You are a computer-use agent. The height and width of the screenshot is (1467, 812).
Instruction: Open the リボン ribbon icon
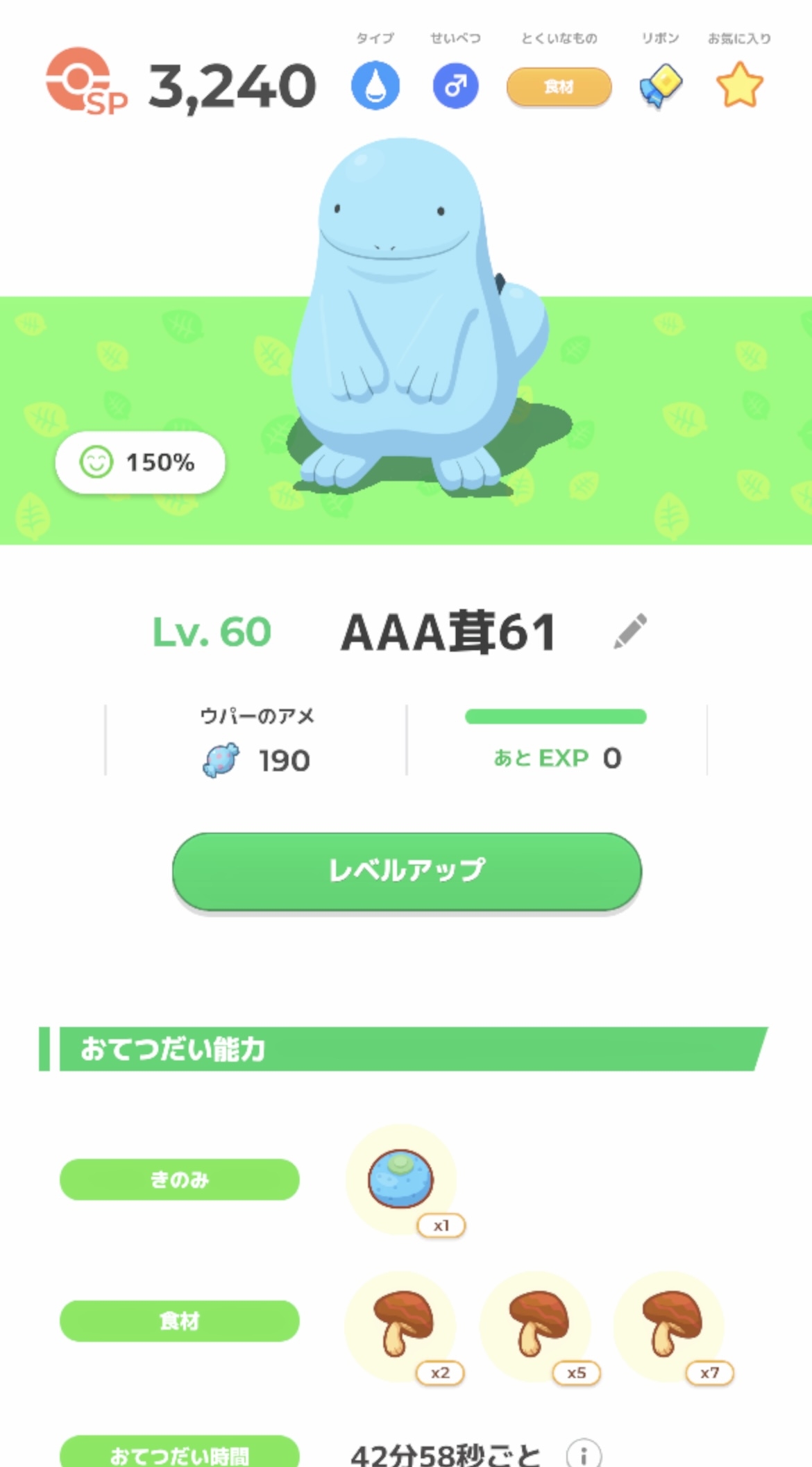tap(660, 85)
